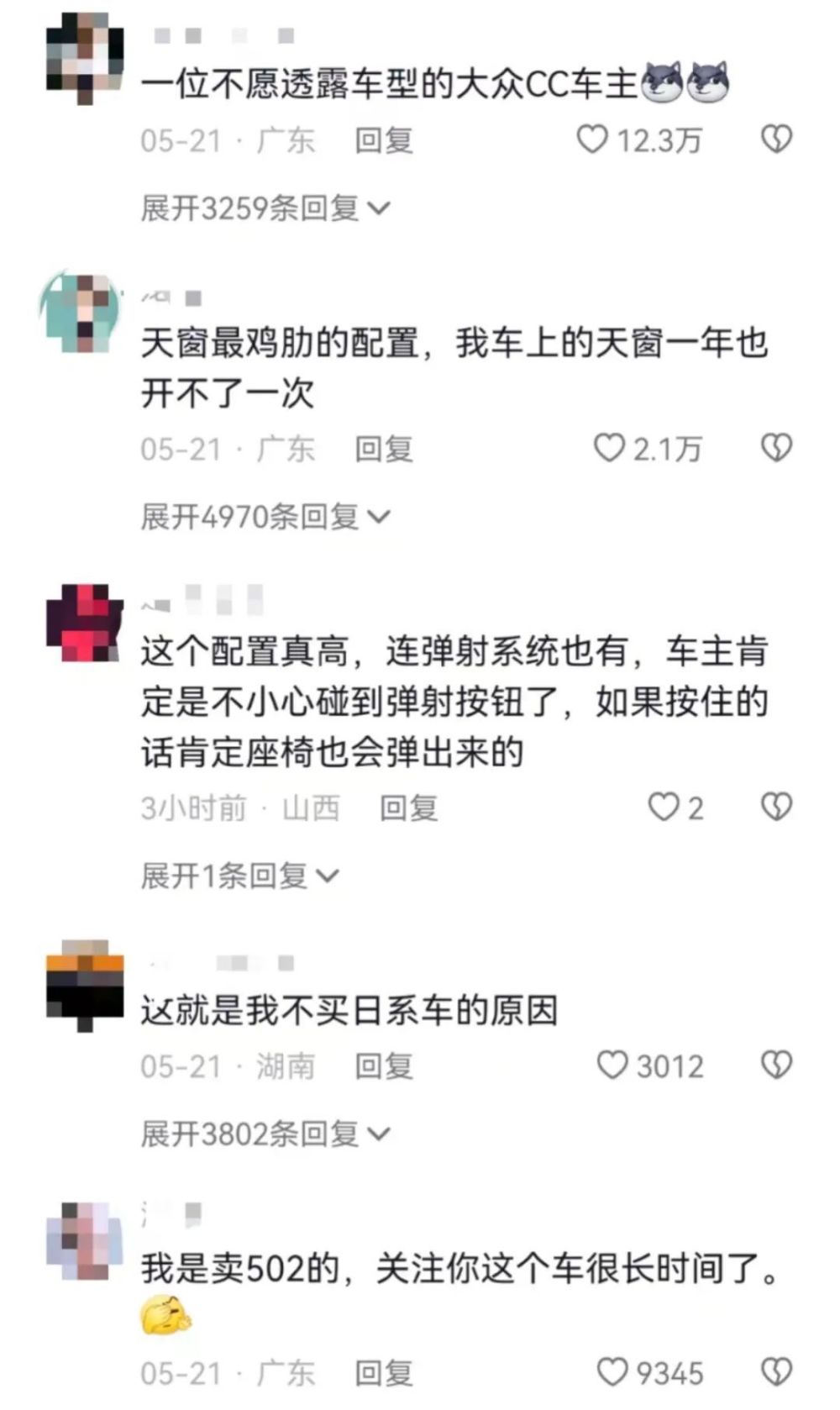The image size is (840, 1410).
Task: Dislike the 弹射系统 comment
Action: 776,807
